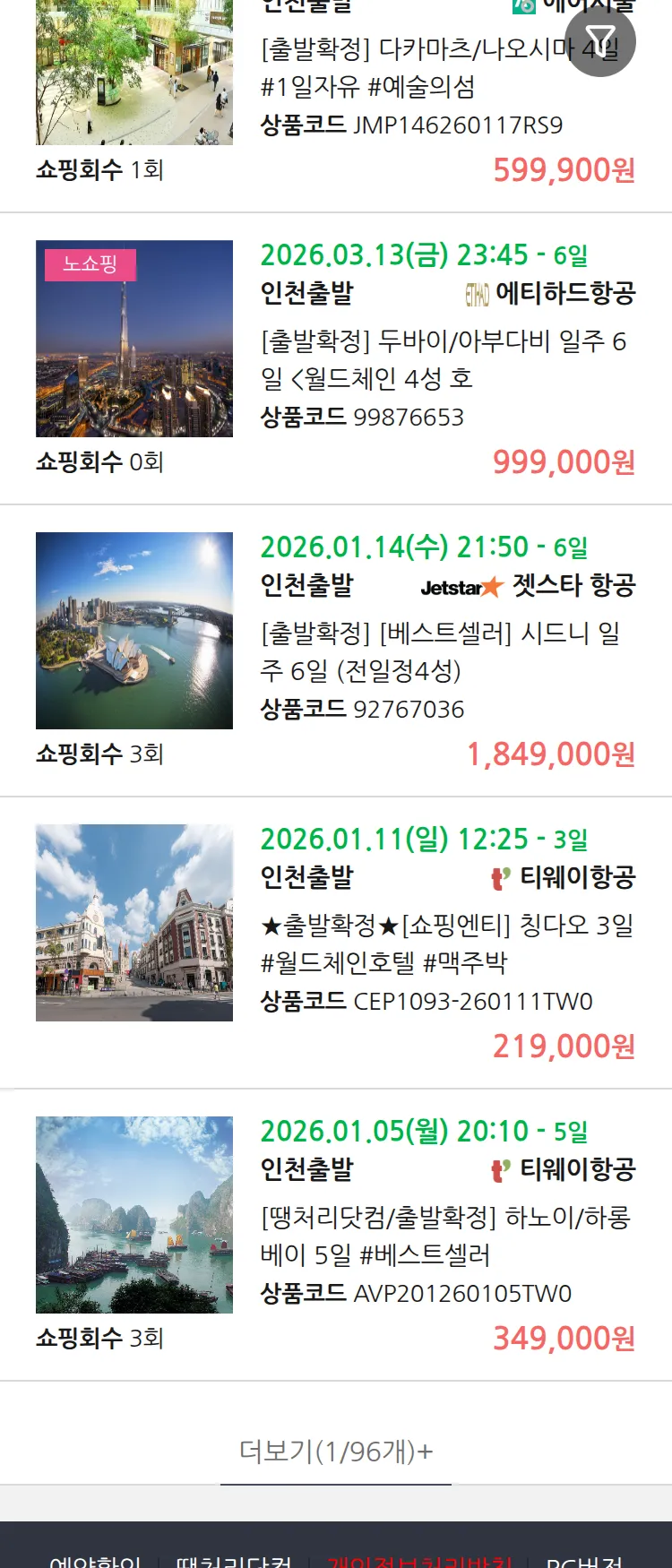Switch to PC버전 site

click(584, 1560)
